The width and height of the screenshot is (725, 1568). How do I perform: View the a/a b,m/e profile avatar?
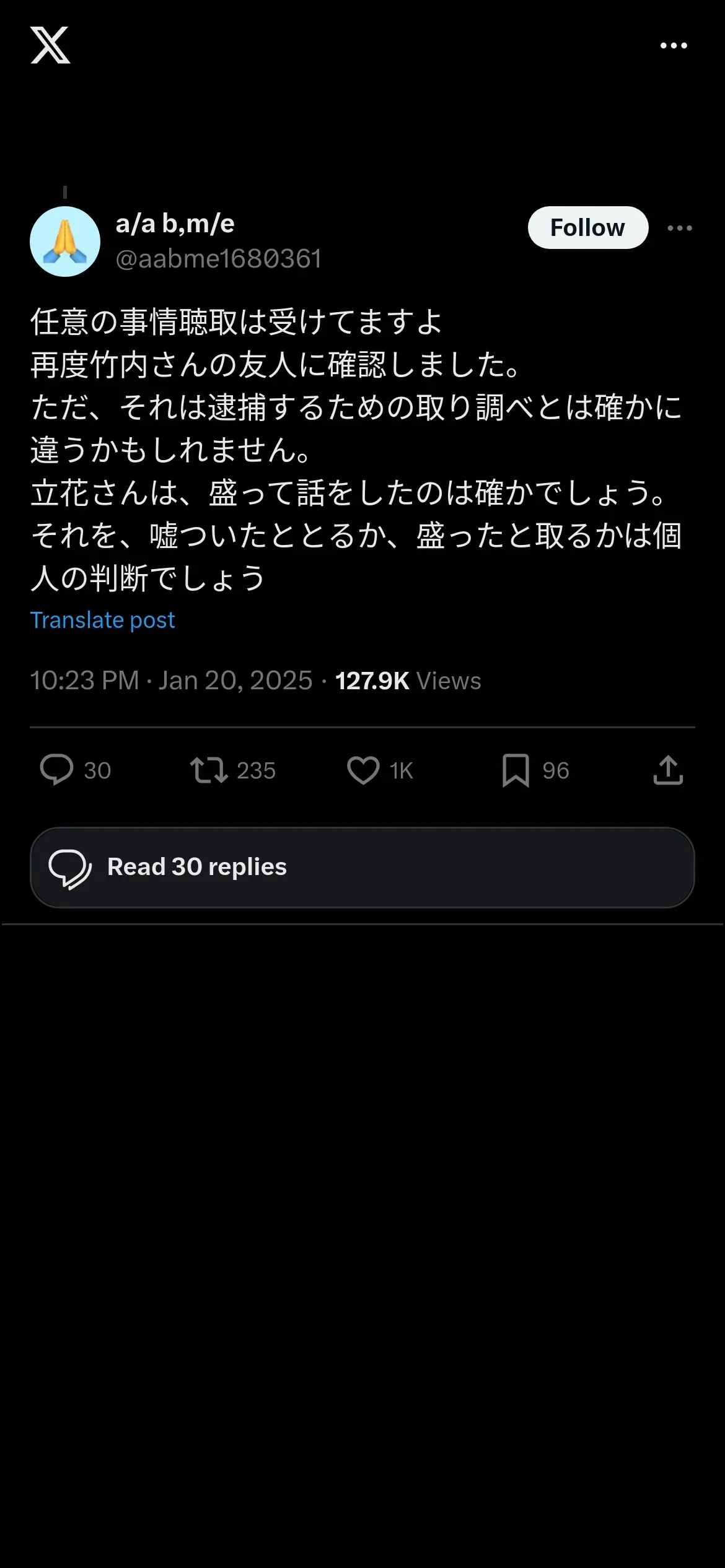click(x=65, y=242)
